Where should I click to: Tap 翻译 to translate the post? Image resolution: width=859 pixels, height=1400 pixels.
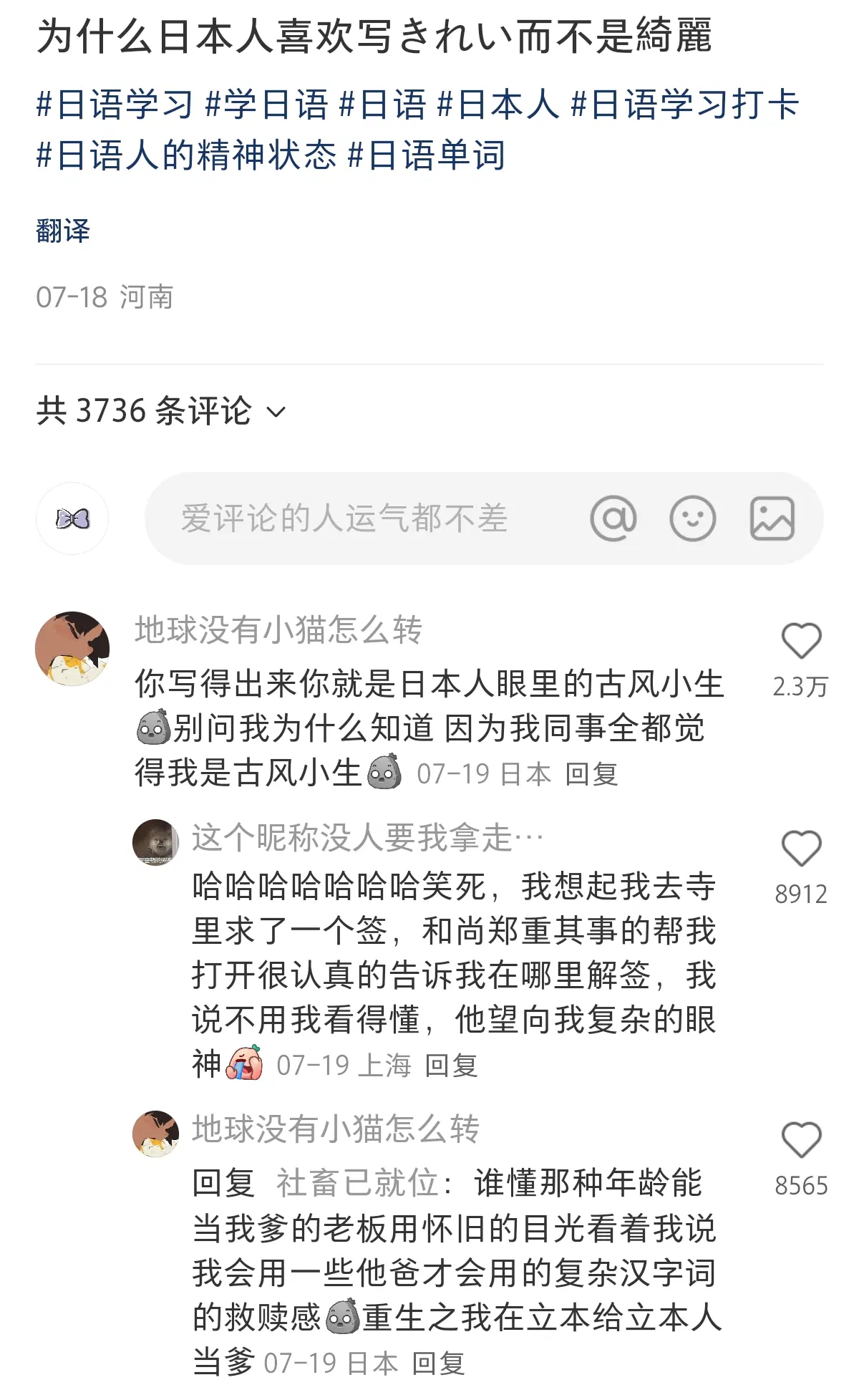pyautogui.click(x=63, y=231)
